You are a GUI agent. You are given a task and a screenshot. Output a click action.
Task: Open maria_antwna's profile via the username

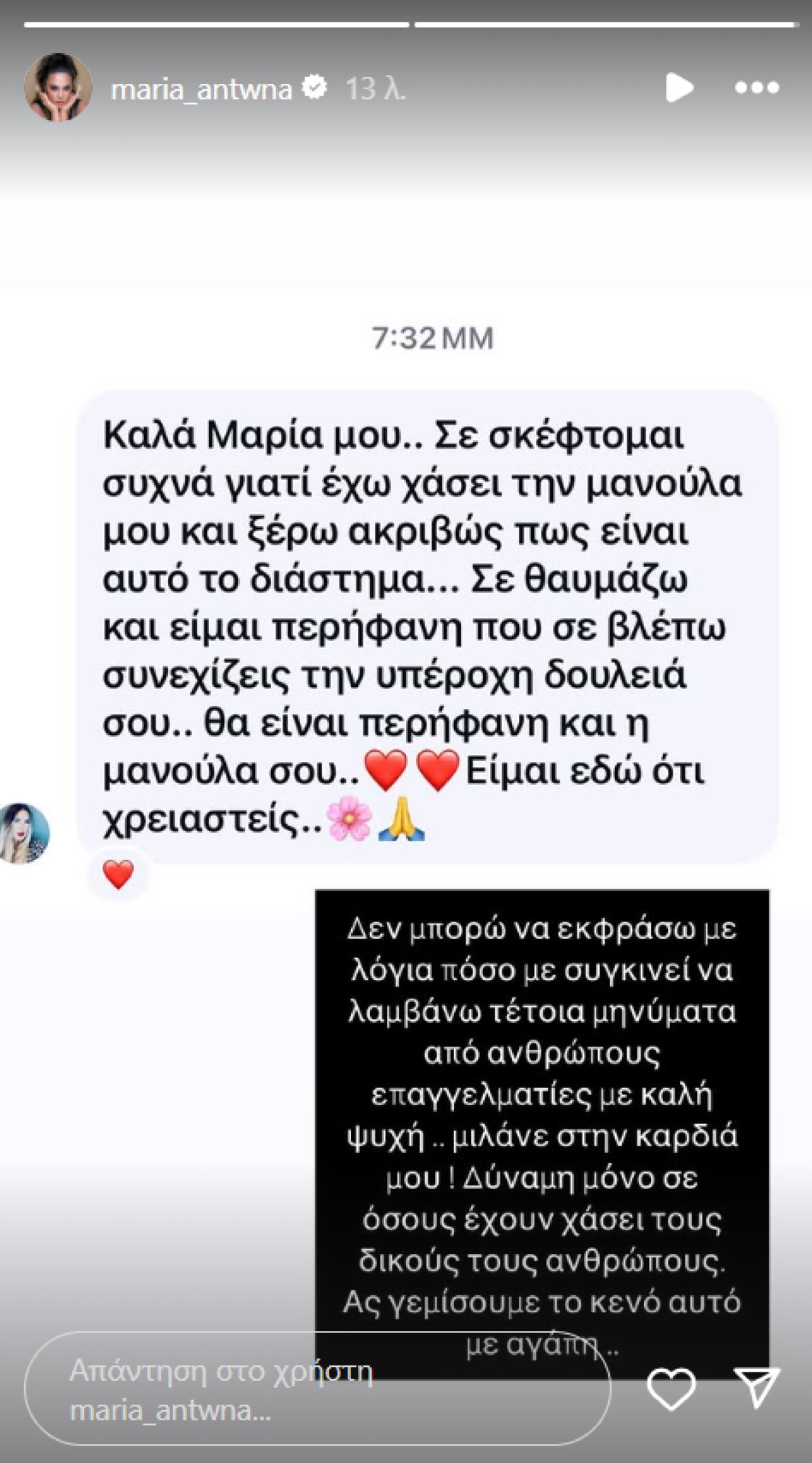point(203,87)
